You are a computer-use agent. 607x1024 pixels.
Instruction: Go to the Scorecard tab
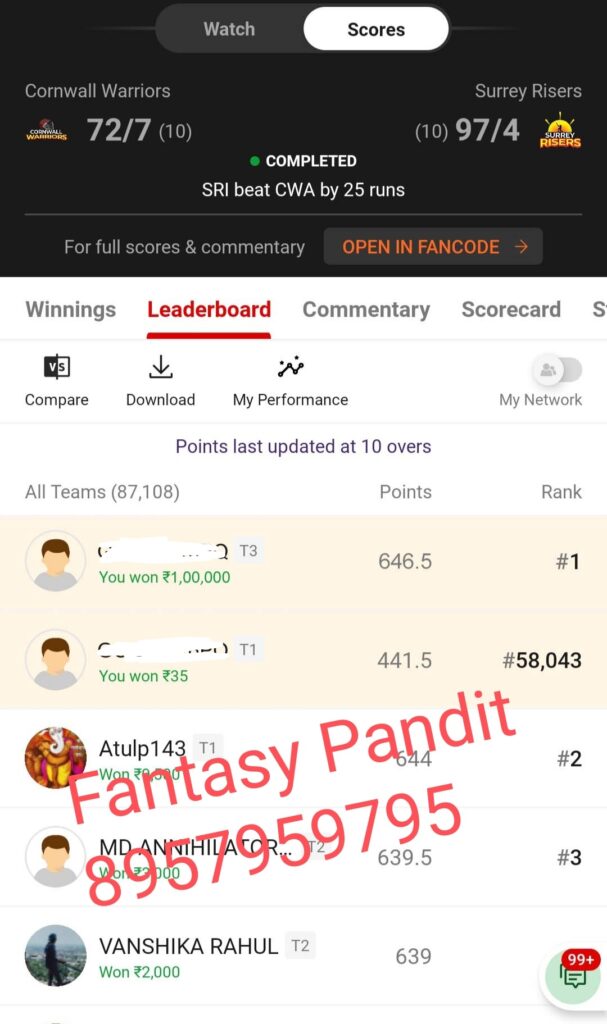[x=510, y=310]
